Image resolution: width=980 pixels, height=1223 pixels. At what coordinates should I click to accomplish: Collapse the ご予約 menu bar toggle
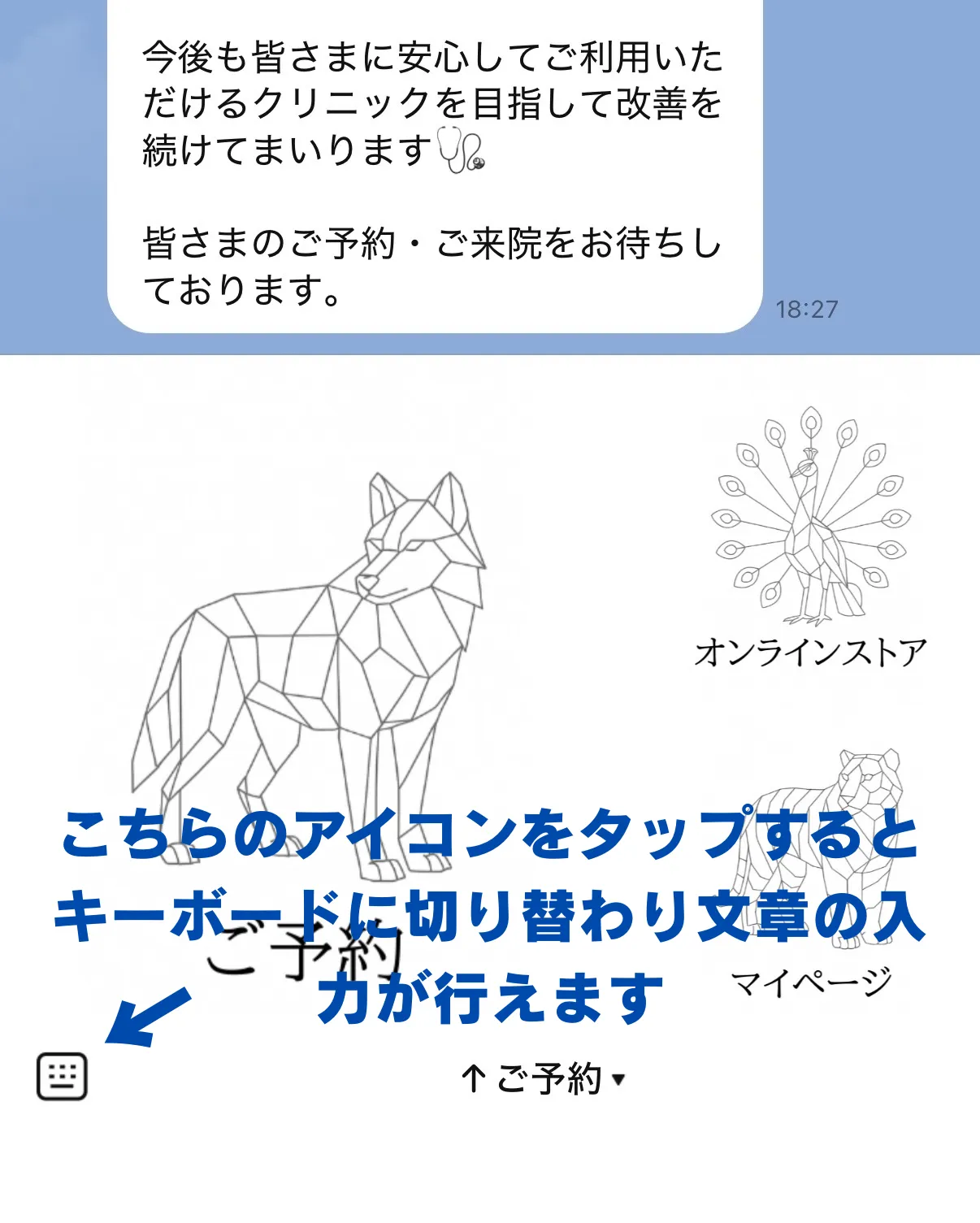click(x=543, y=1079)
